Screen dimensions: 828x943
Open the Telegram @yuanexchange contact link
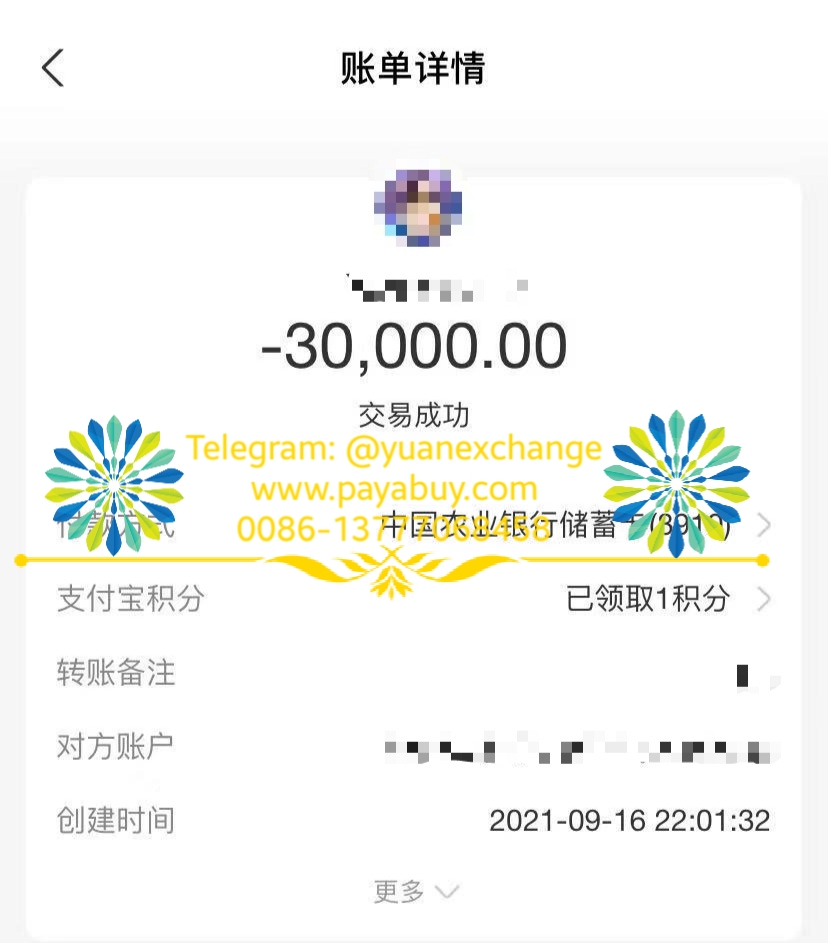click(393, 447)
